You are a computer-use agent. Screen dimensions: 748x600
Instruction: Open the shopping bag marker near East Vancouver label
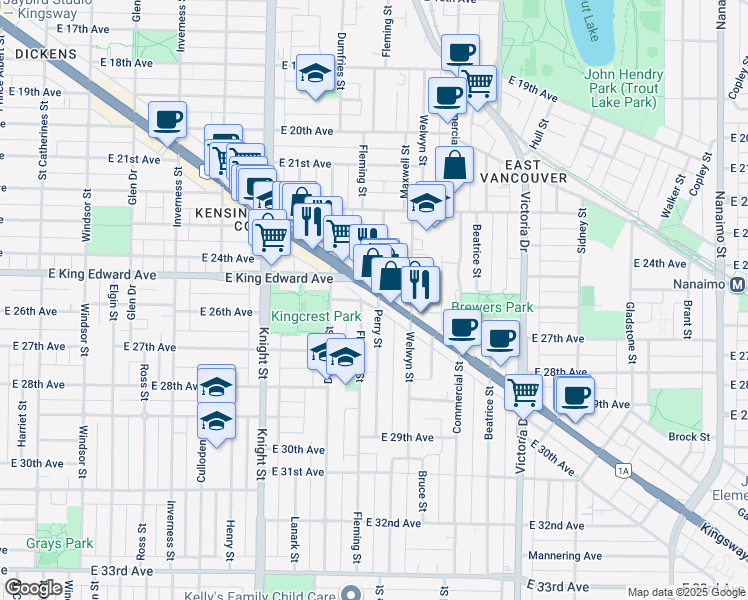(x=455, y=169)
